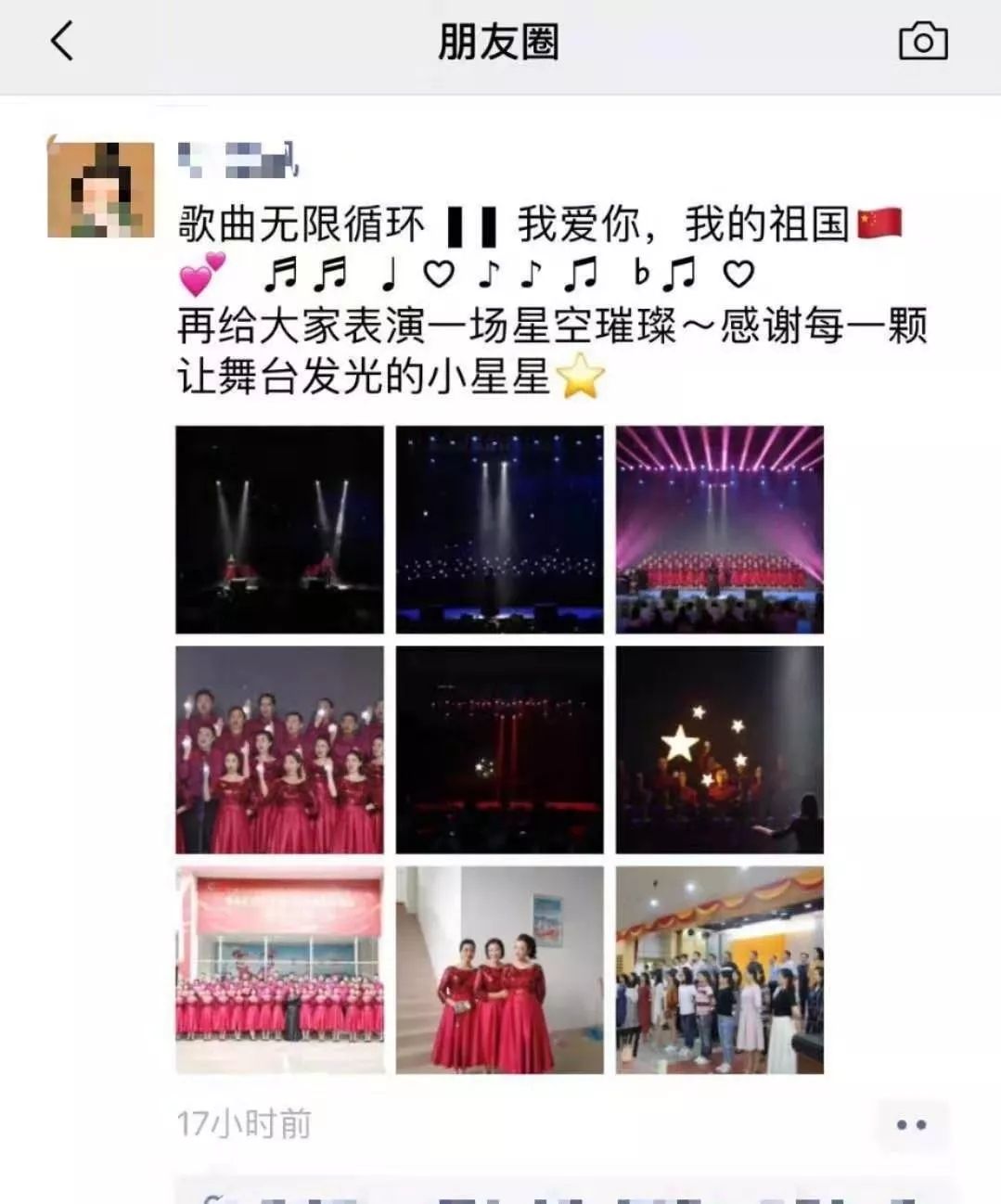The width and height of the screenshot is (1001, 1204).
Task: Open the rehearsal hall photo
Action: coord(719,969)
